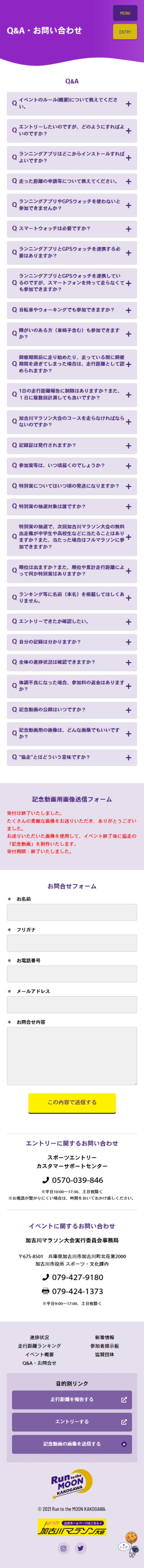This screenshot has width=144, height=1568.
Task: Tap the お問合せ内容 text area
Action: tap(72, 1057)
